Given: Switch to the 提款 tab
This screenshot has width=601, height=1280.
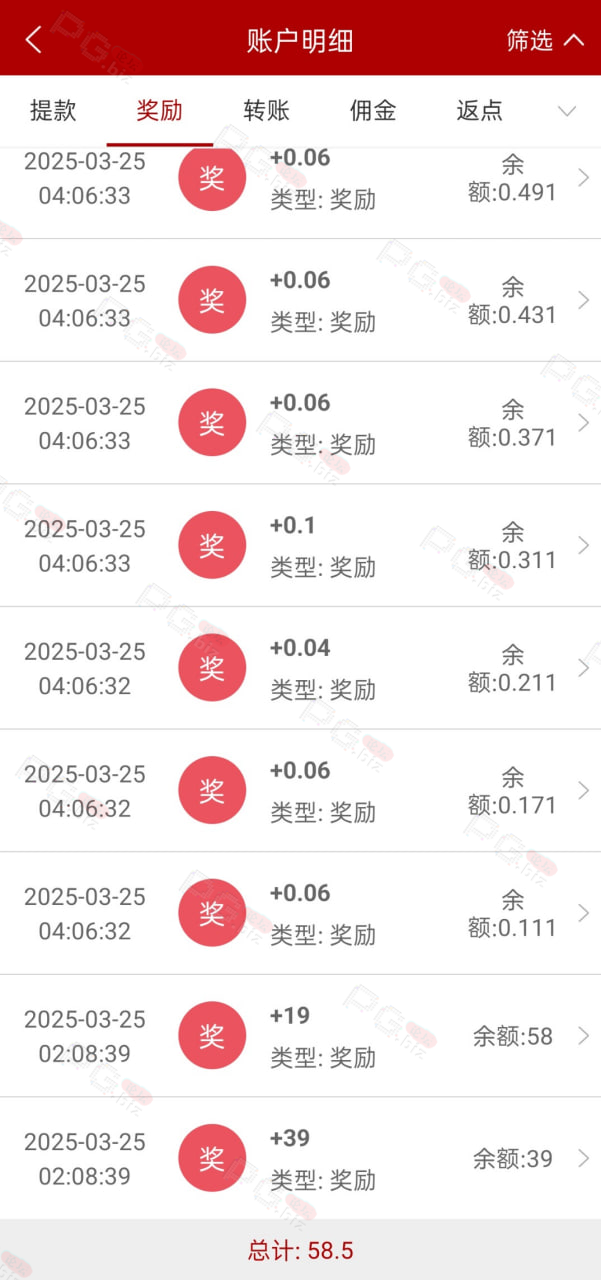Looking at the screenshot, I should tap(53, 110).
